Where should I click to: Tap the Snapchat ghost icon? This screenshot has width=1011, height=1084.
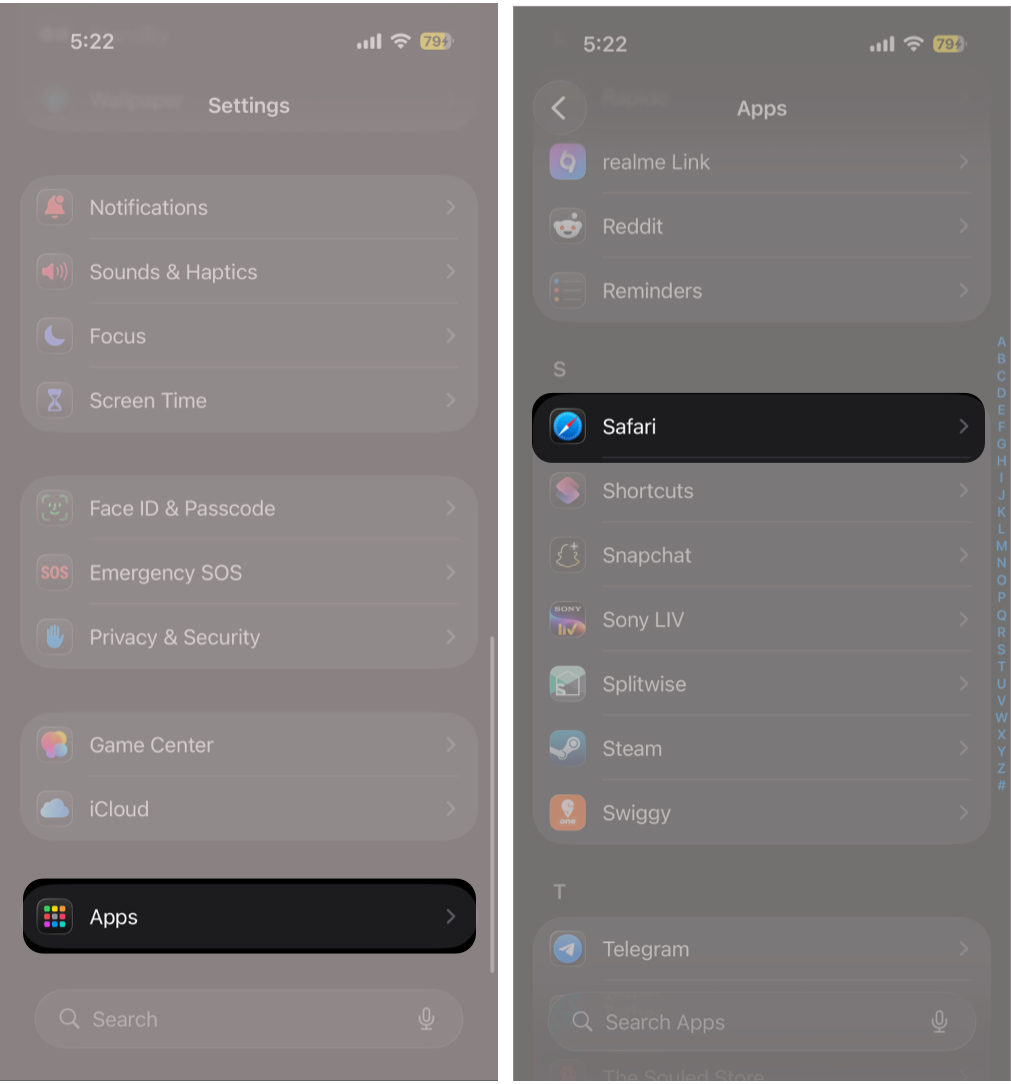567,555
